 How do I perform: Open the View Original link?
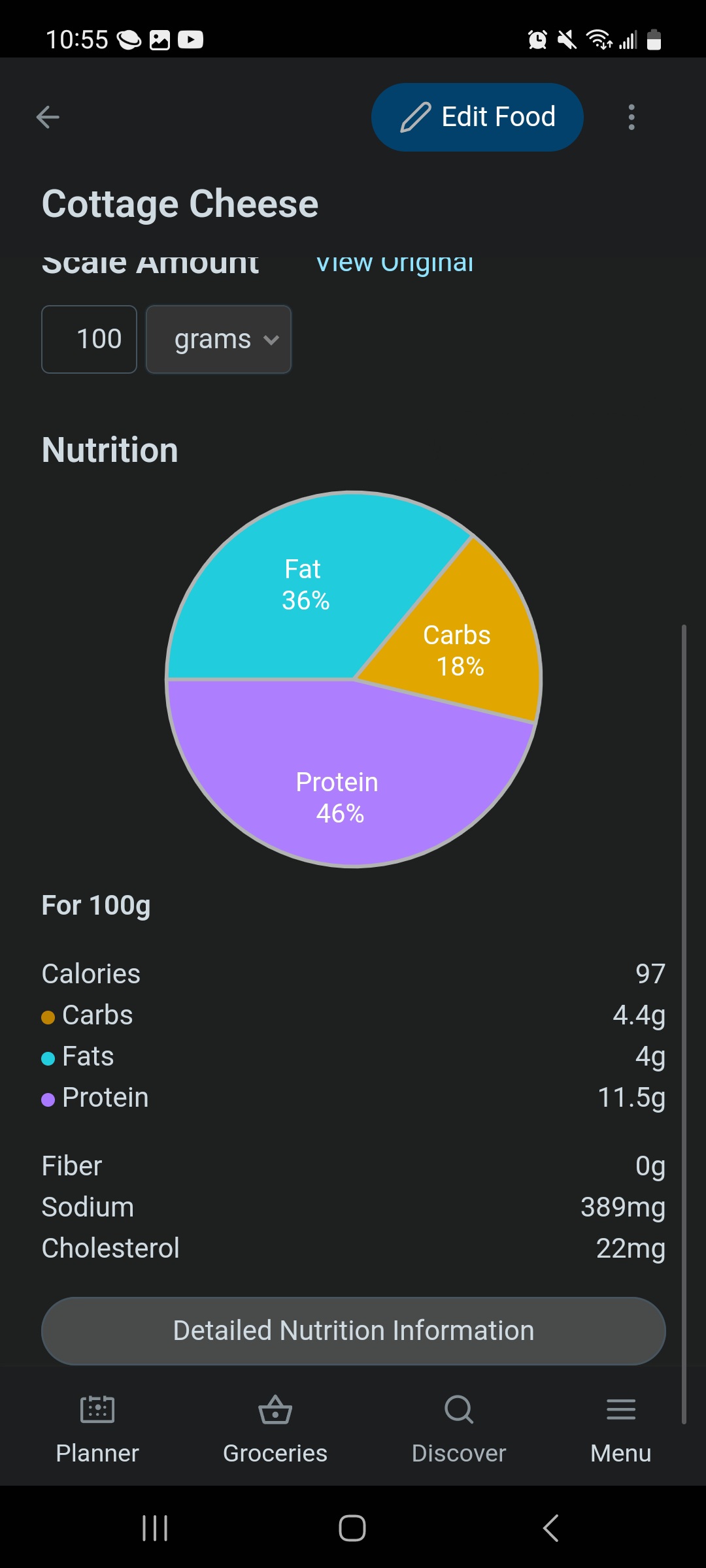(395, 263)
